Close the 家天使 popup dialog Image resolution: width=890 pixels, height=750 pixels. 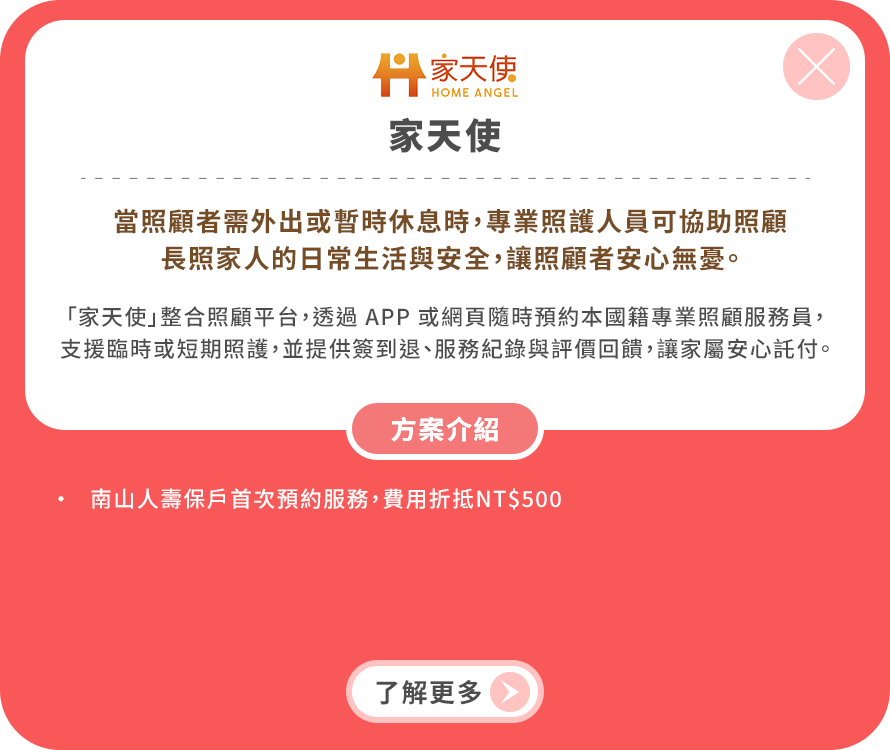(816, 67)
